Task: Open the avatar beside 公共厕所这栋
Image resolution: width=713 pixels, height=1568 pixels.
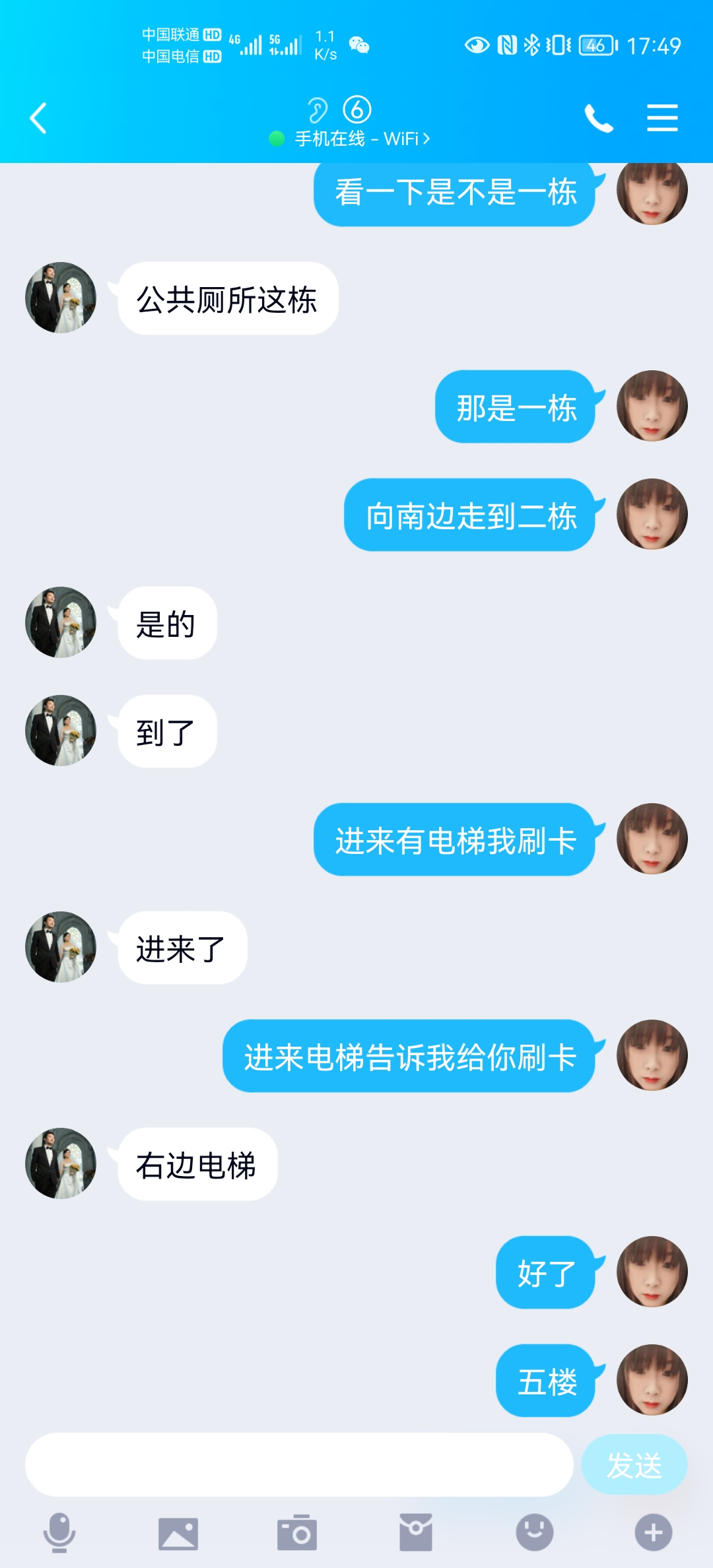Action: [x=61, y=298]
